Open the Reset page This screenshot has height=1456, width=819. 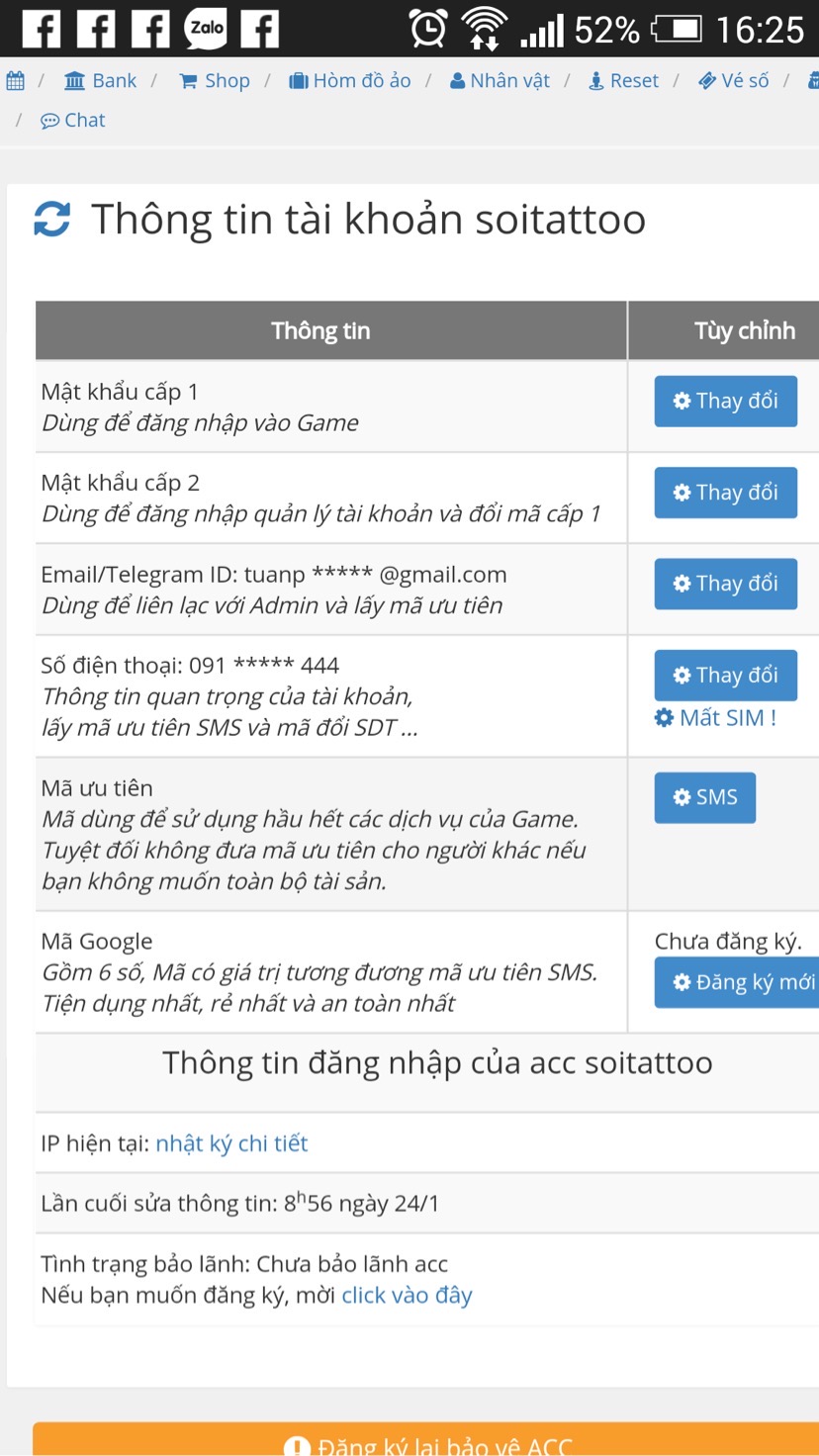coord(623,81)
